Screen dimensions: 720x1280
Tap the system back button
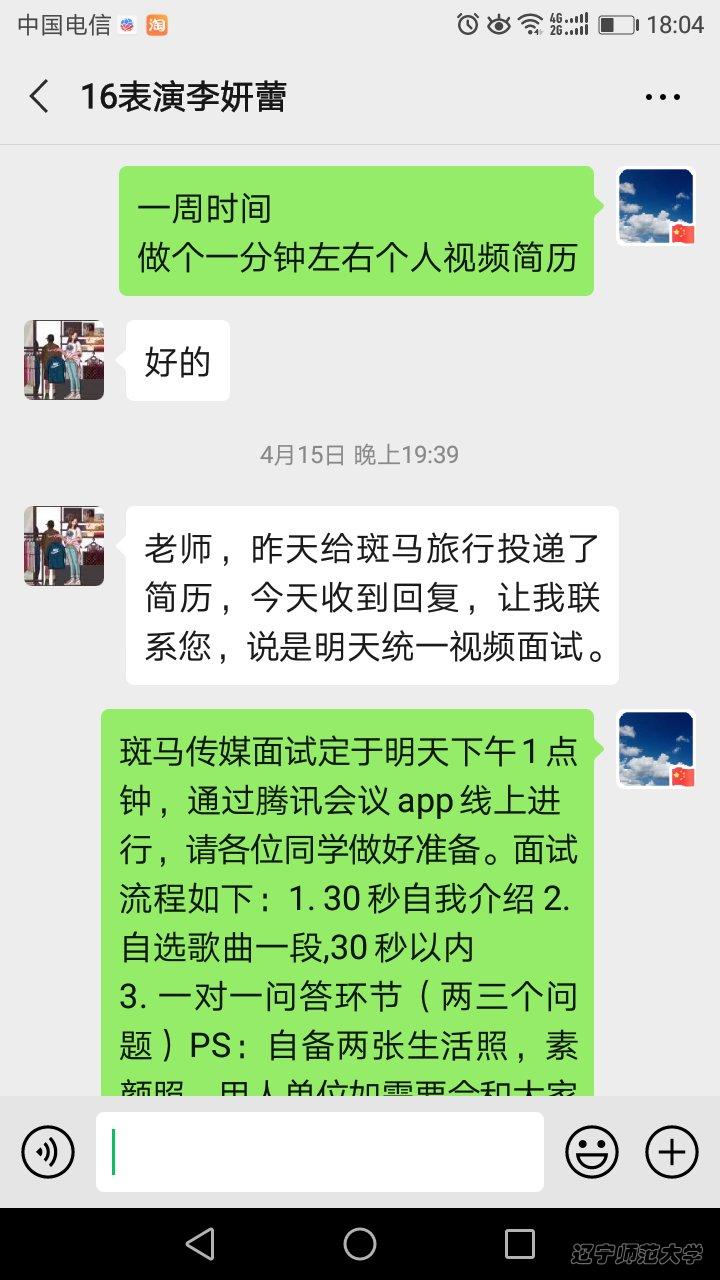200,1244
